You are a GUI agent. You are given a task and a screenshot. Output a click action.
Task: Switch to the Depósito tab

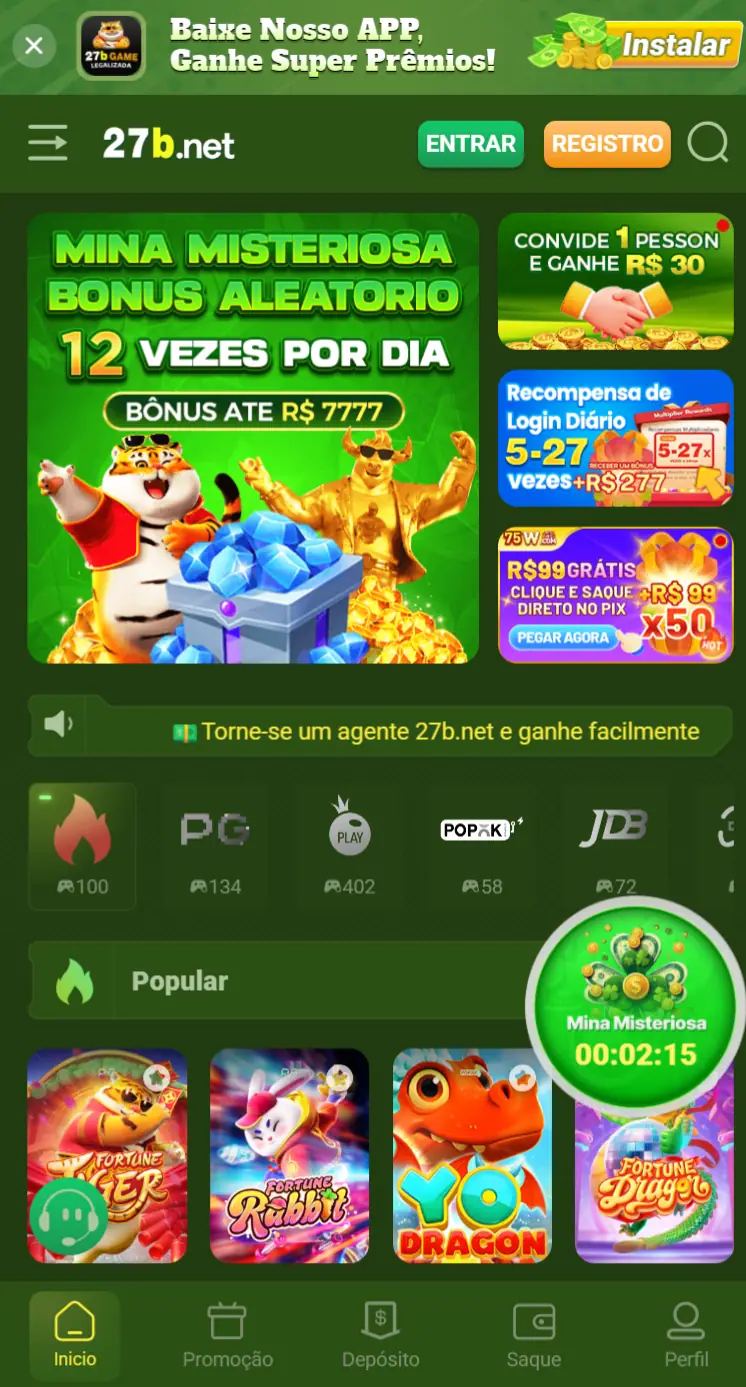pyautogui.click(x=380, y=1335)
